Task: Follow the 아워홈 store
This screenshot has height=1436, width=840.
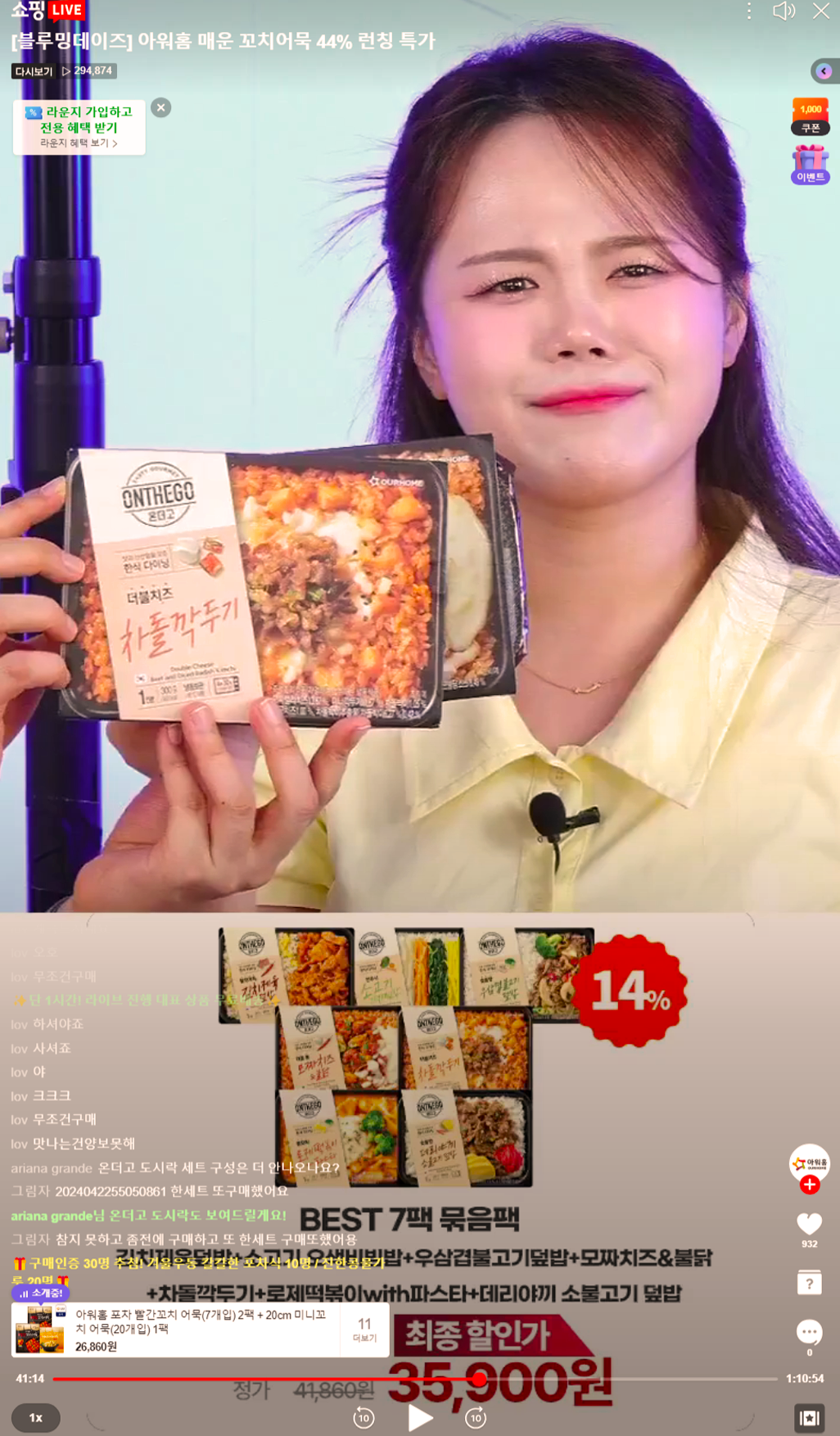Action: tap(810, 1185)
